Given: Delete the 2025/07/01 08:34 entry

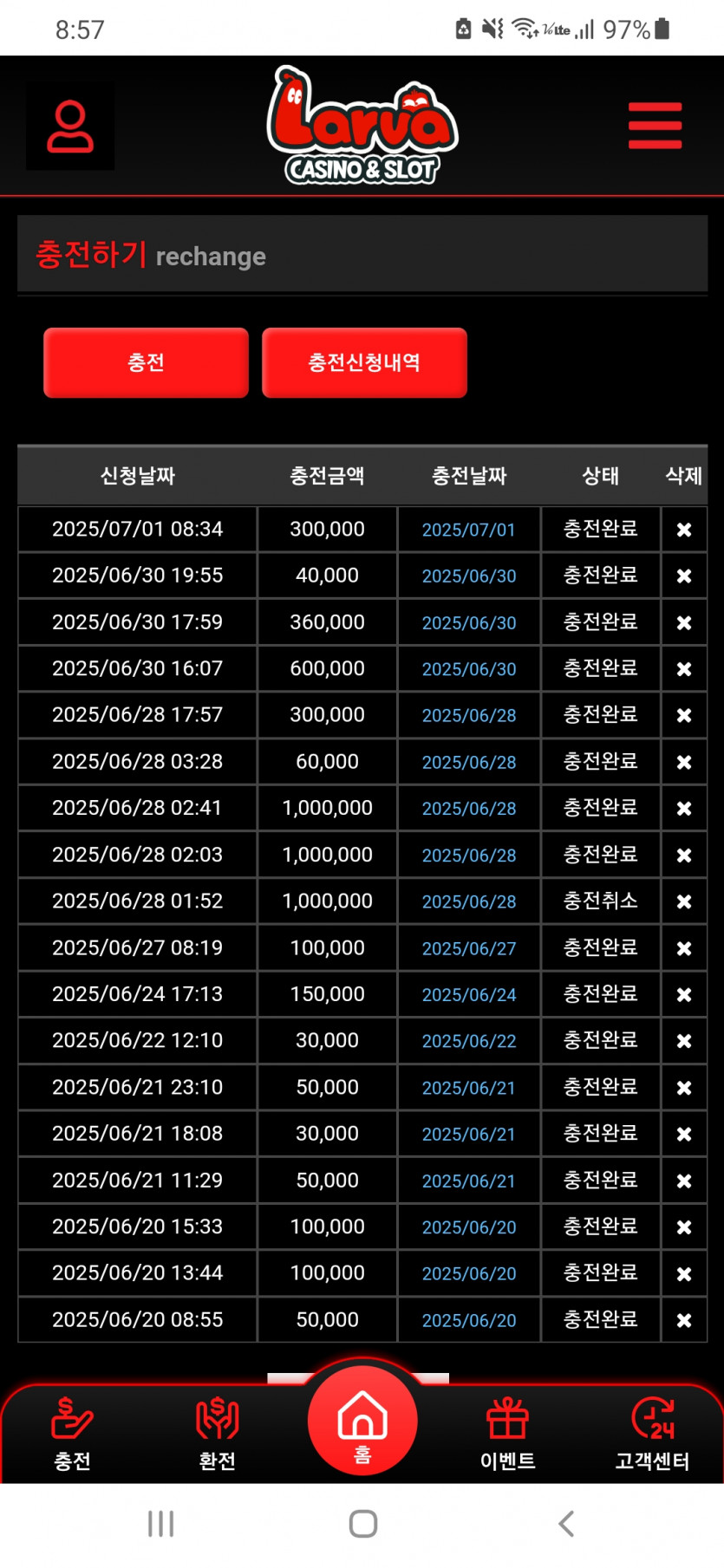Looking at the screenshot, I should 683,530.
